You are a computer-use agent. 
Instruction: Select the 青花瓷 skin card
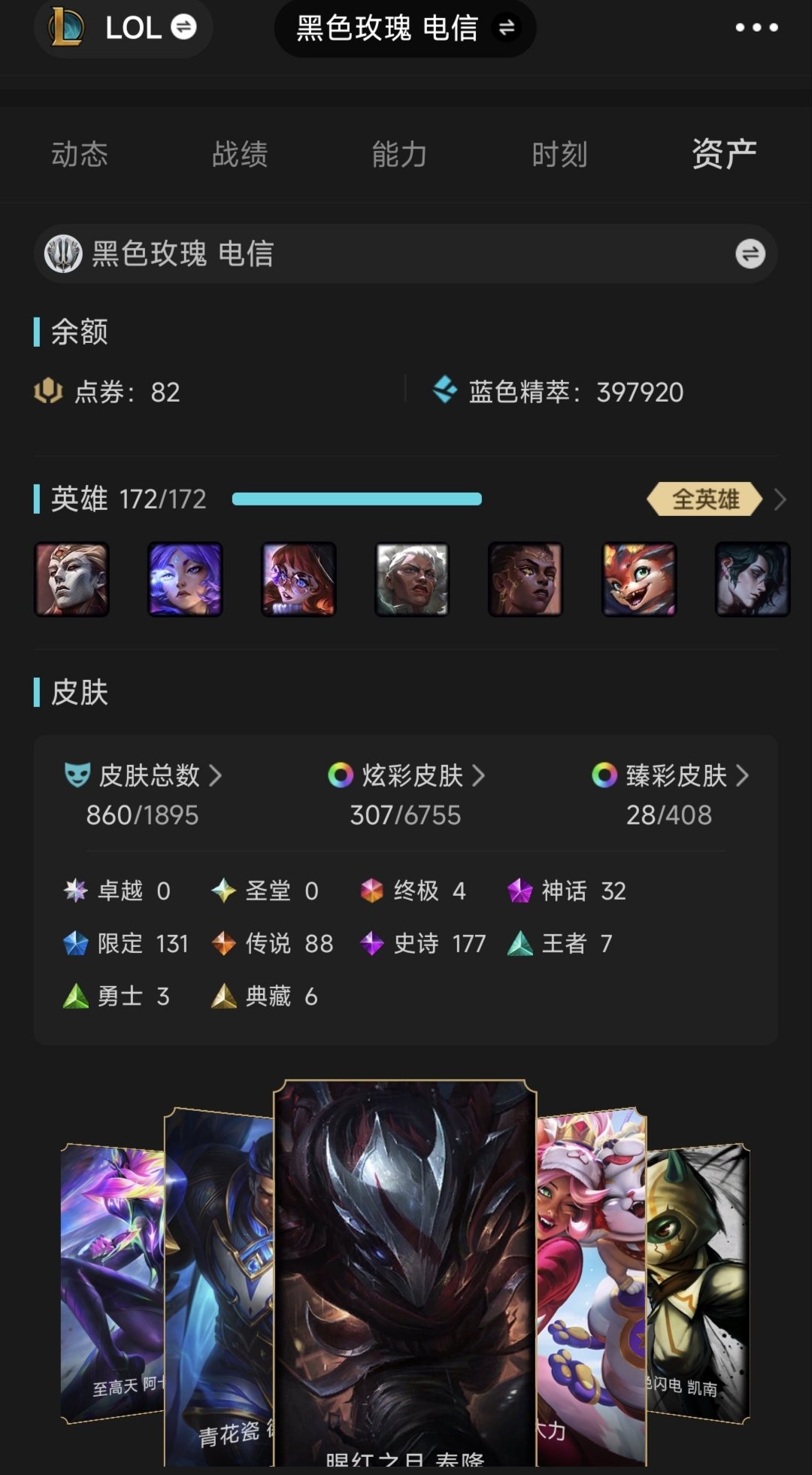click(218, 1287)
